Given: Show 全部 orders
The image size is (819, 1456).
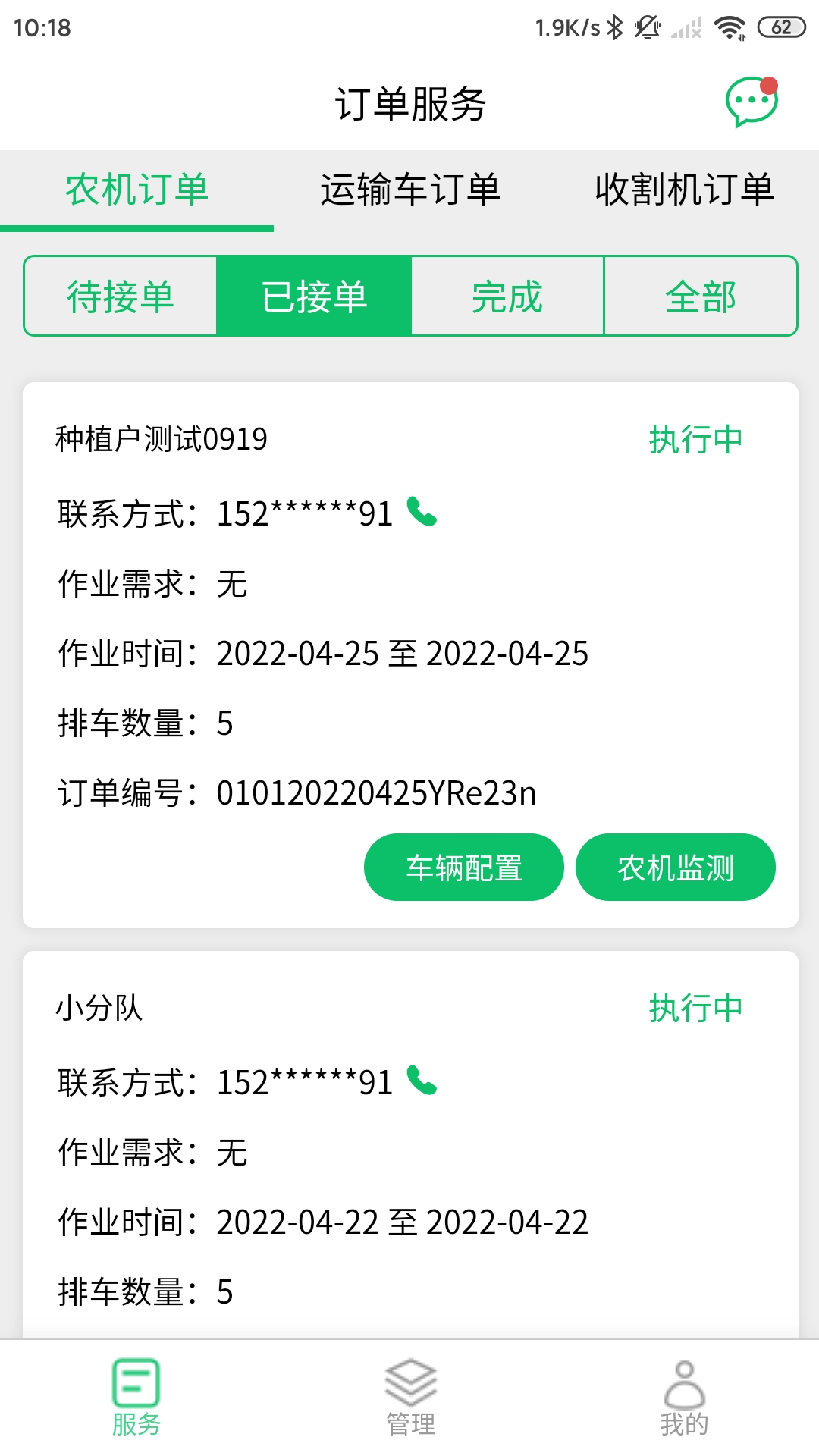Looking at the screenshot, I should [x=701, y=297].
